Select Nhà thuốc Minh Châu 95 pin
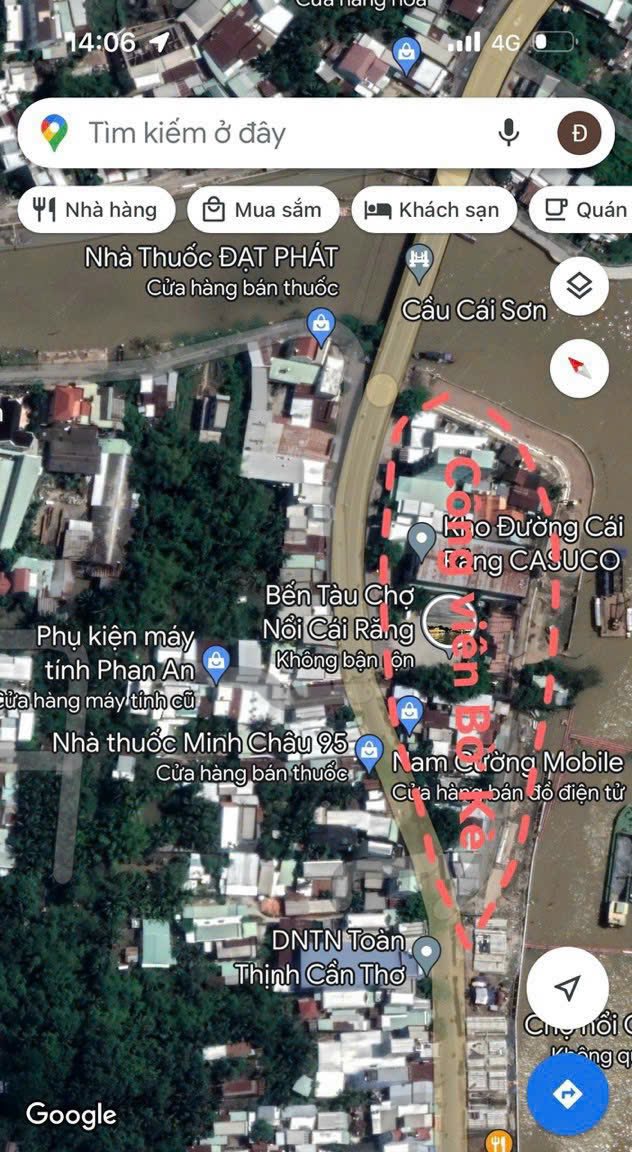Screen dimensions: 632x1152 369,748
